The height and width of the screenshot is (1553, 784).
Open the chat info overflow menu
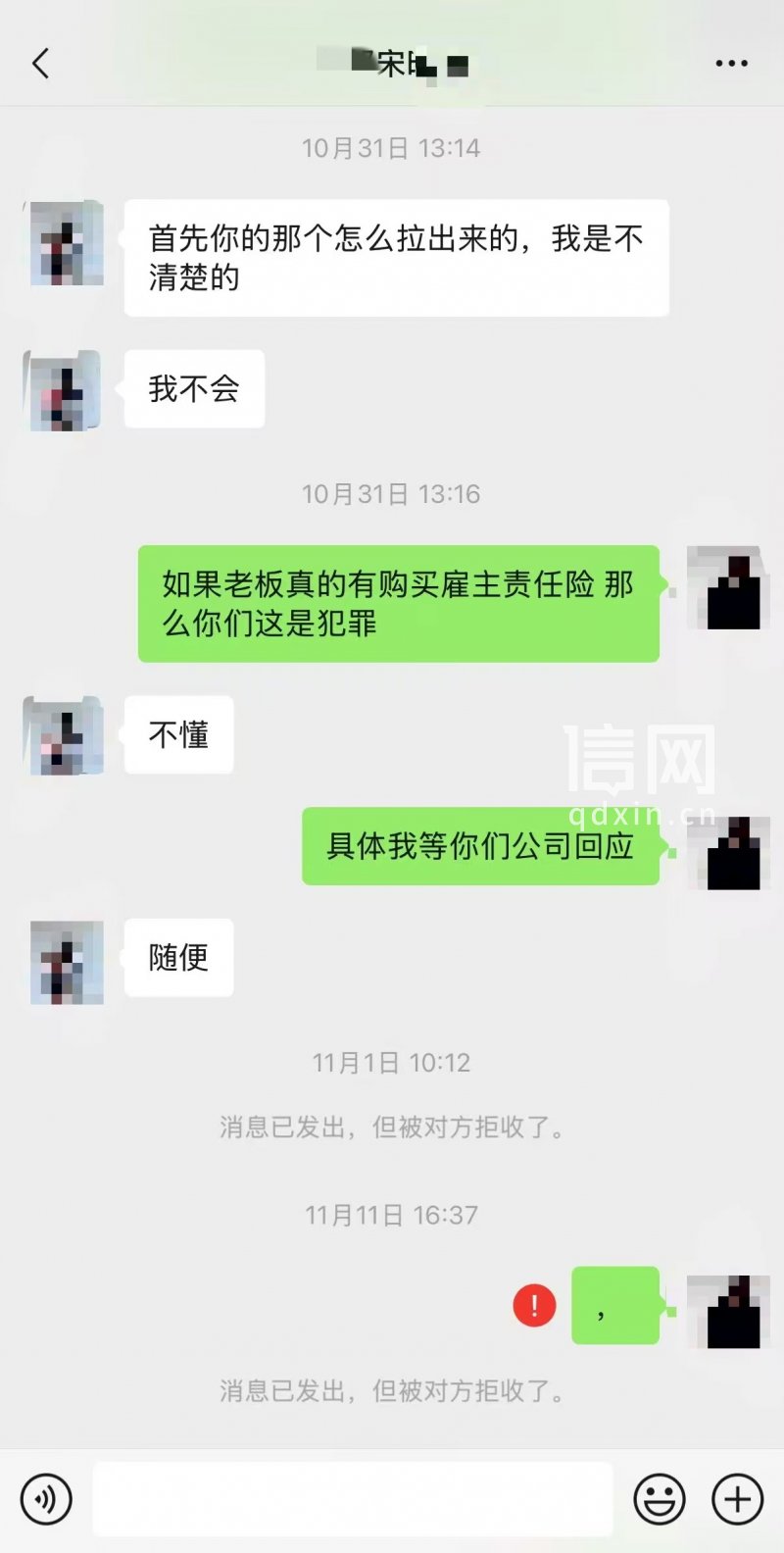pyautogui.click(x=731, y=65)
